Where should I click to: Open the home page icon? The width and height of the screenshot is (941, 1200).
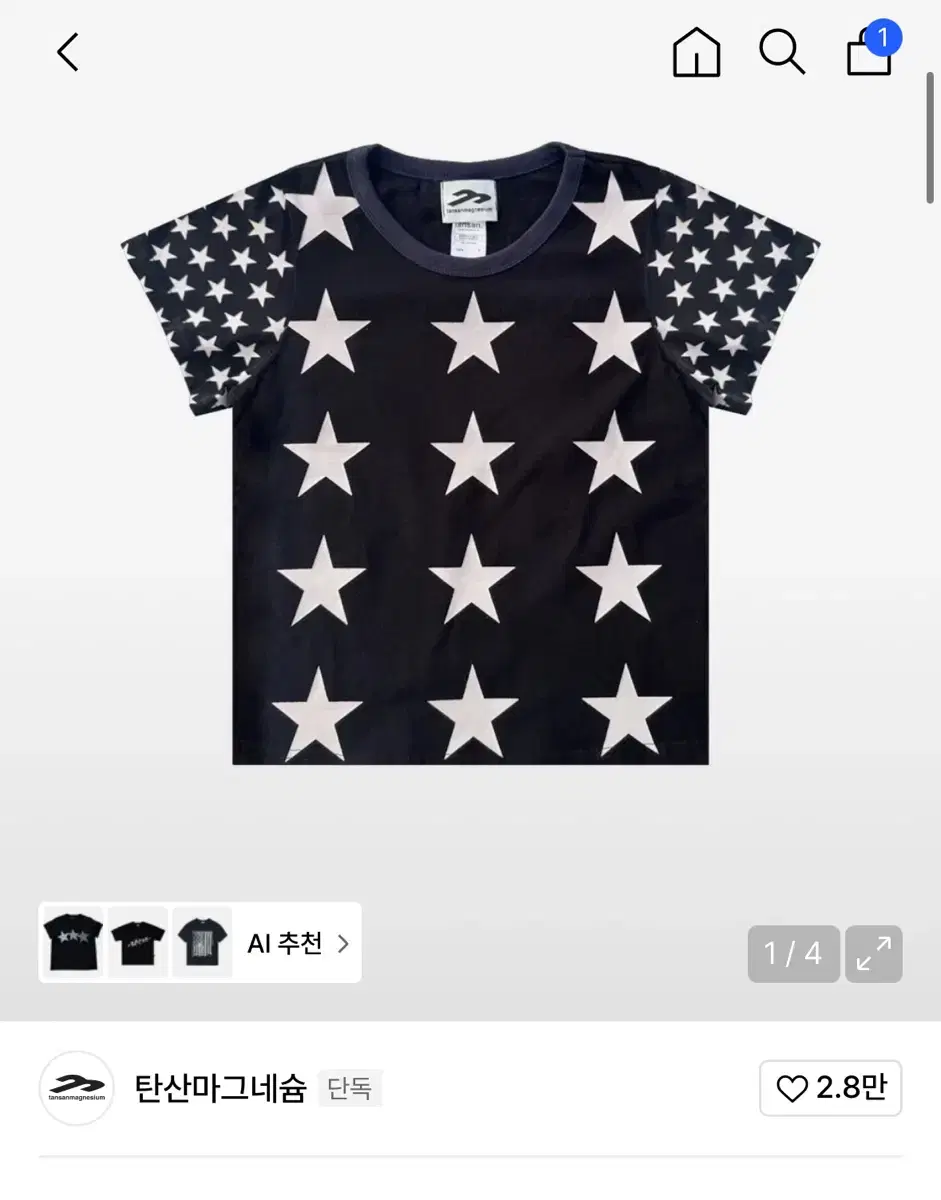point(696,52)
